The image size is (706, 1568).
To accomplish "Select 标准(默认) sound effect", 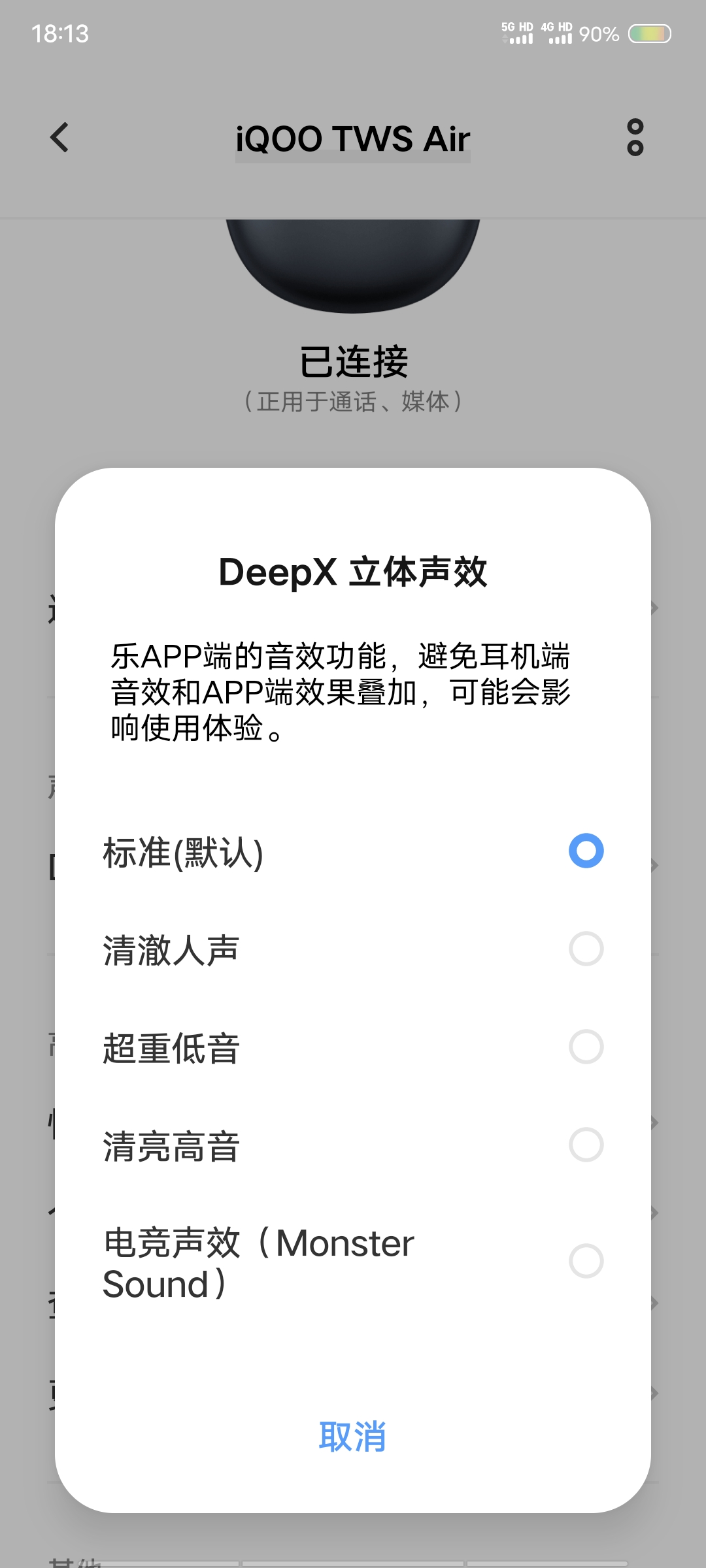I will pyautogui.click(x=586, y=851).
